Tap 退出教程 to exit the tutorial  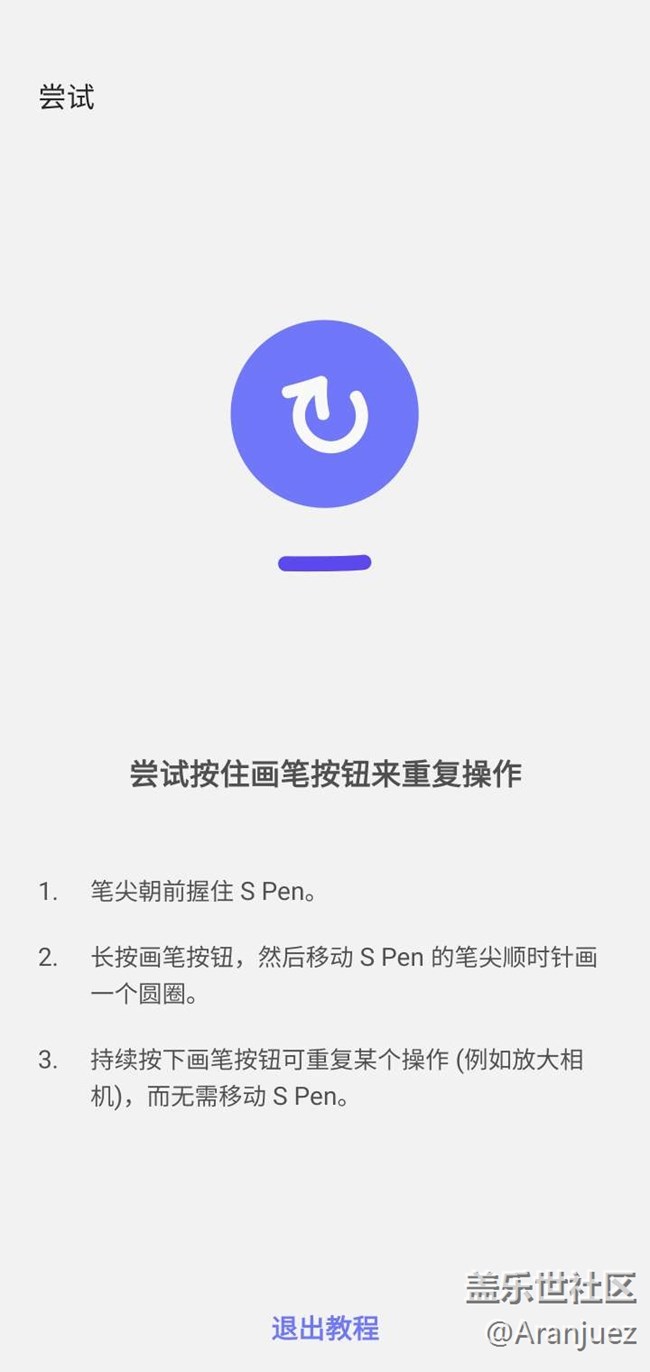[325, 1328]
